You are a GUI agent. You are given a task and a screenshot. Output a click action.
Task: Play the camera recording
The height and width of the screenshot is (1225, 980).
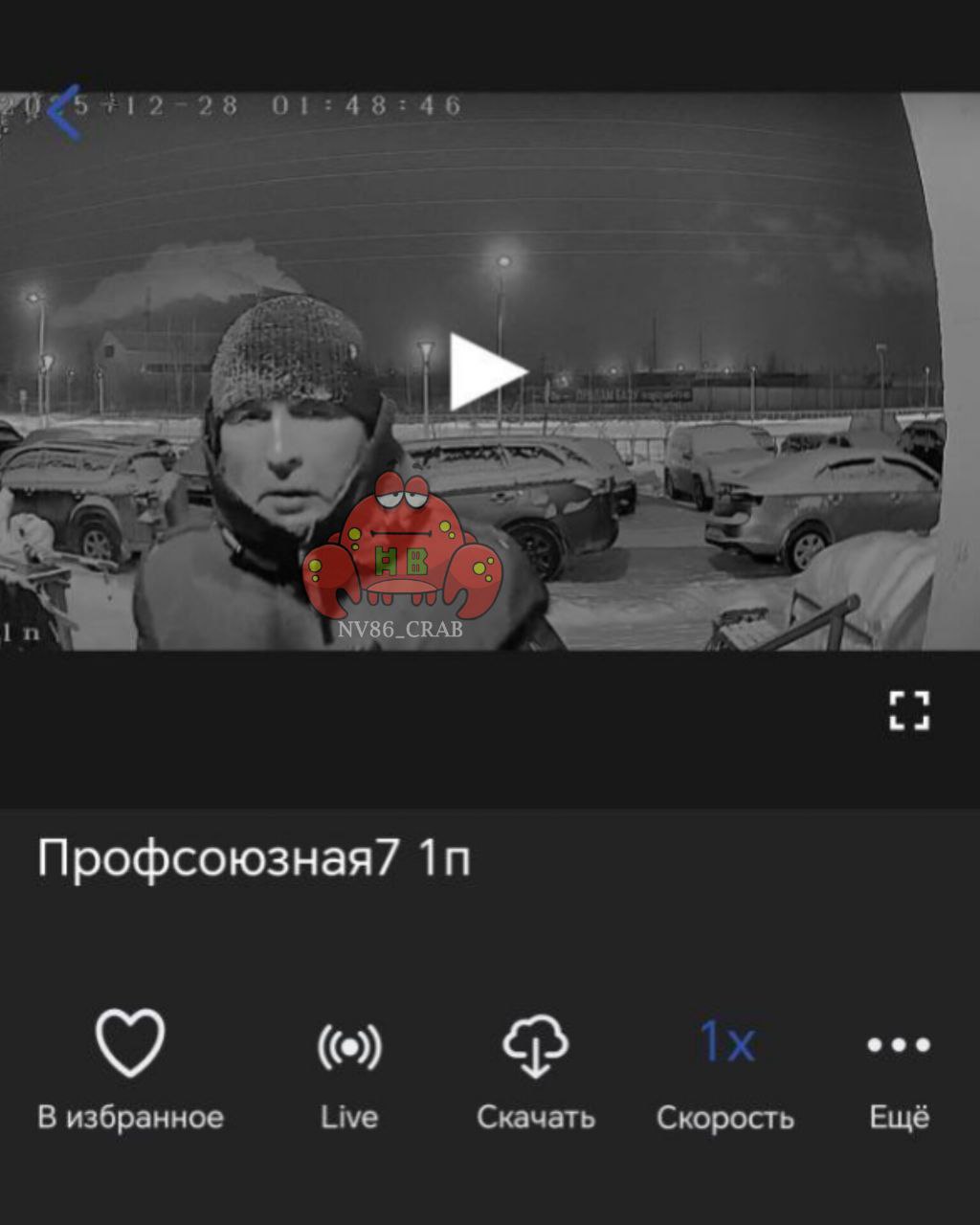485,371
